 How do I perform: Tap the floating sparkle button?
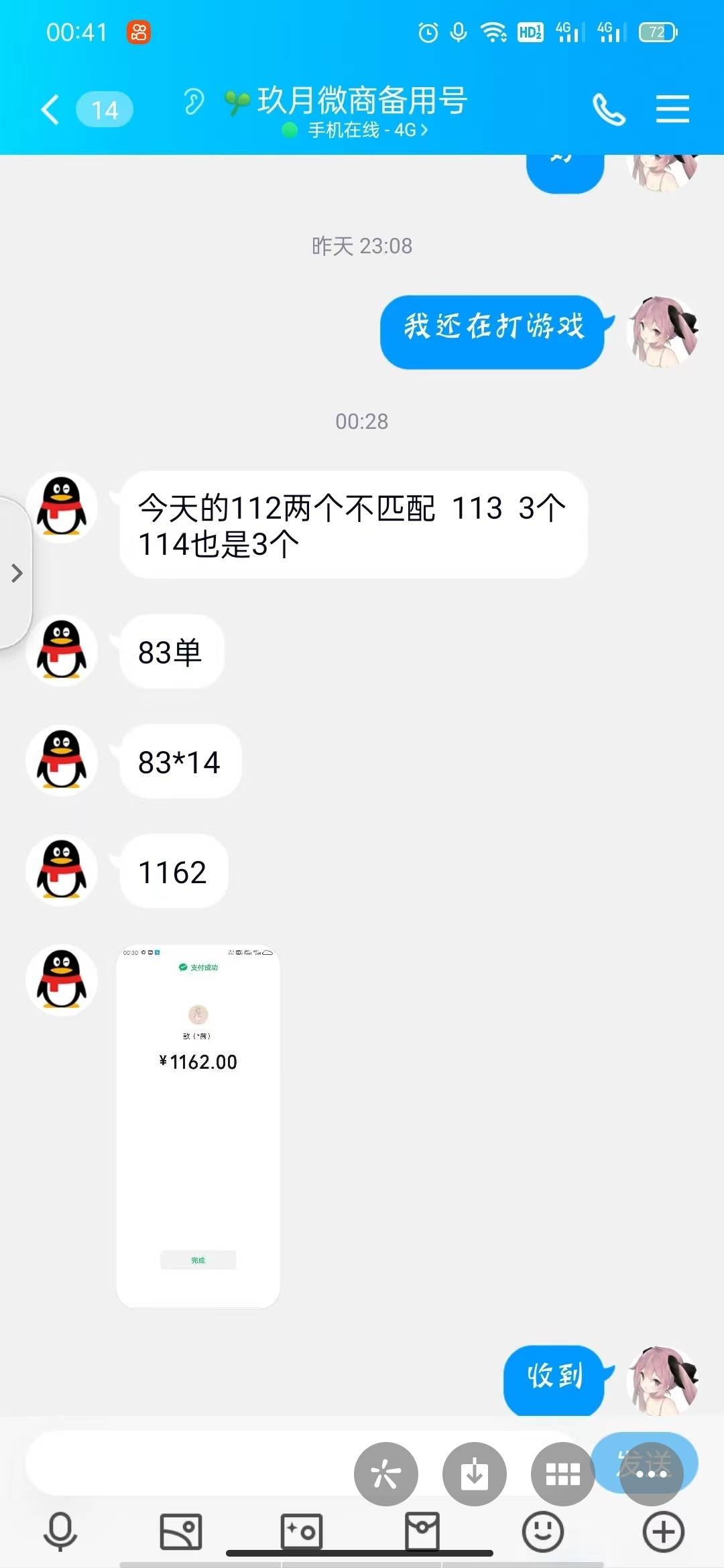[386, 1474]
